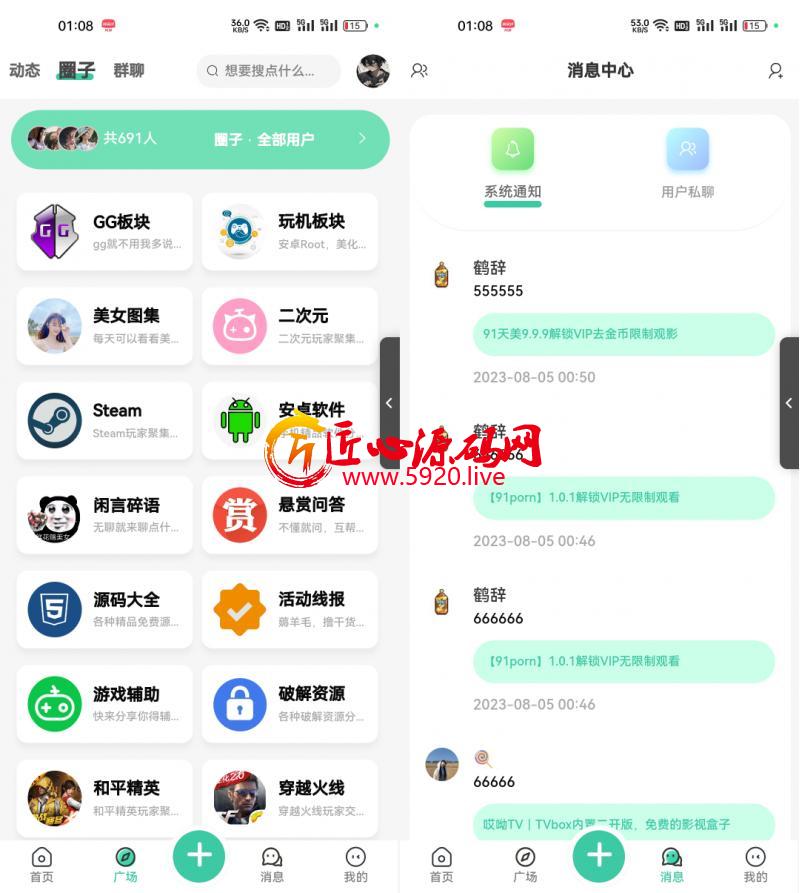Switch to the 动态 tab
The image size is (800, 893).
pos(25,70)
